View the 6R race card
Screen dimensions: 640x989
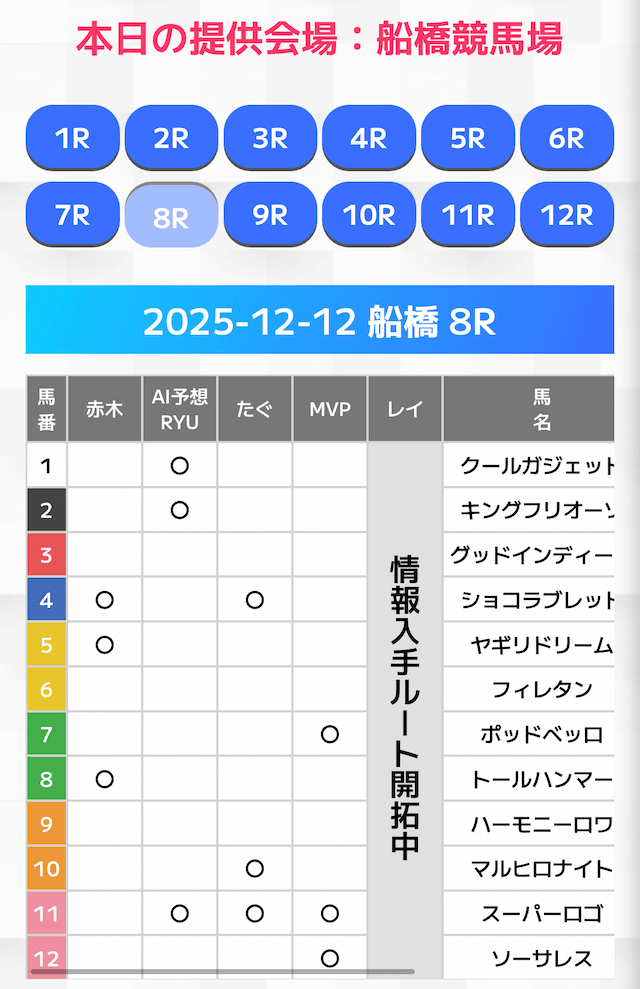[567, 138]
